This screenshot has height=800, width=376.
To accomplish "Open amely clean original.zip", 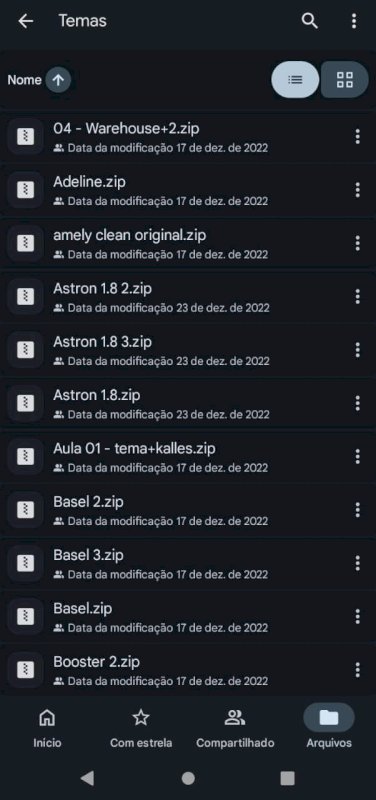I will (188, 243).
